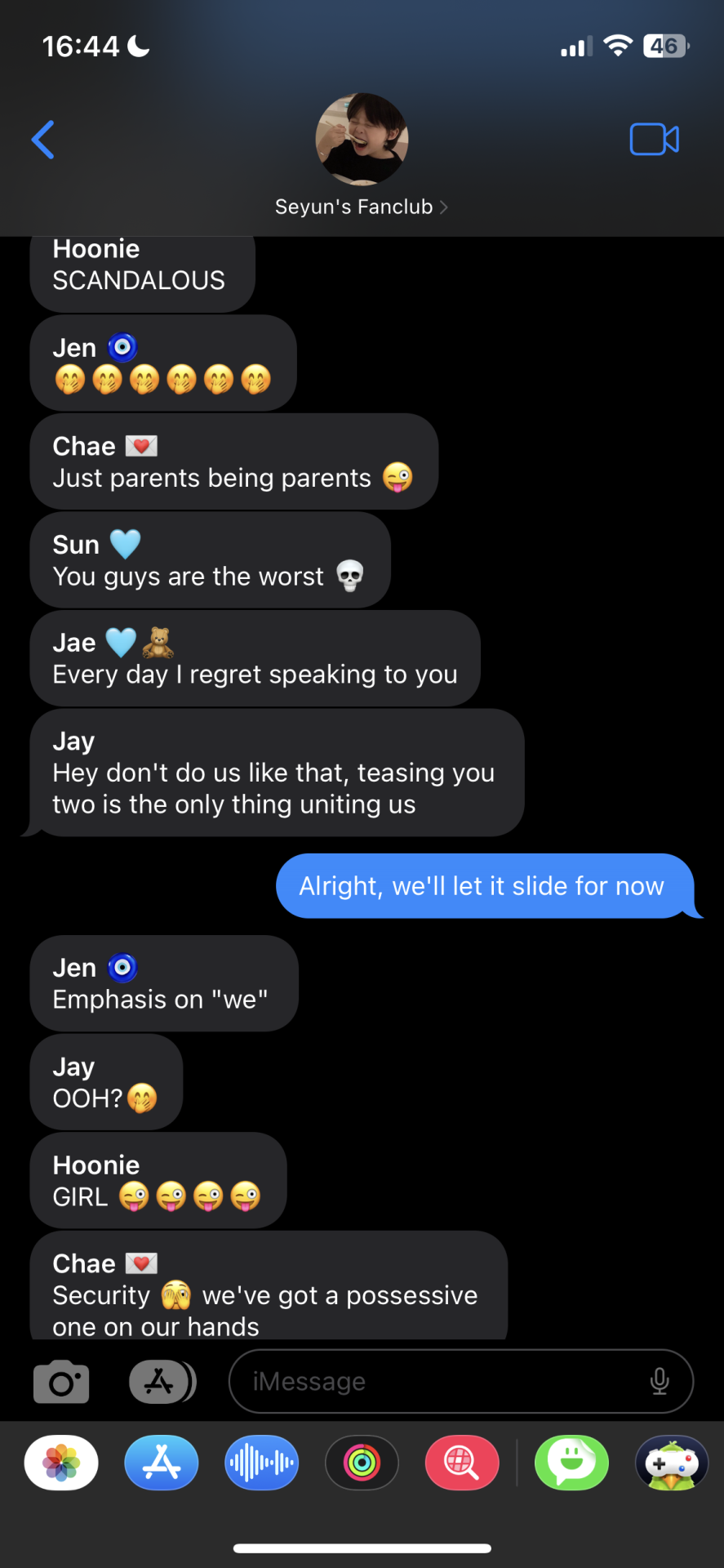724x1568 pixels.
Task: Open the game controller bird app
Action: click(x=672, y=1463)
